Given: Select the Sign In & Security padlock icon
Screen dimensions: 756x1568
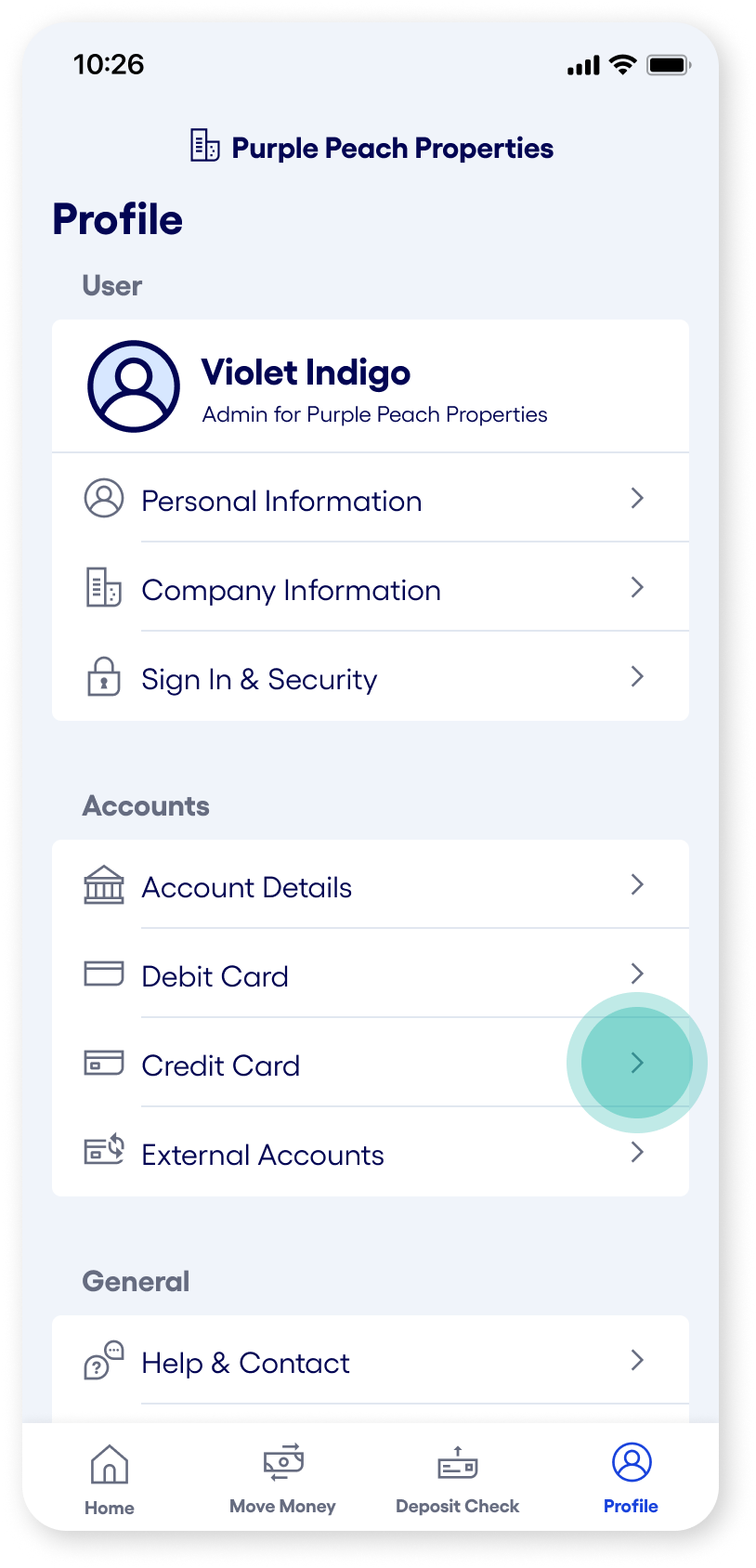Looking at the screenshot, I should [x=104, y=676].
